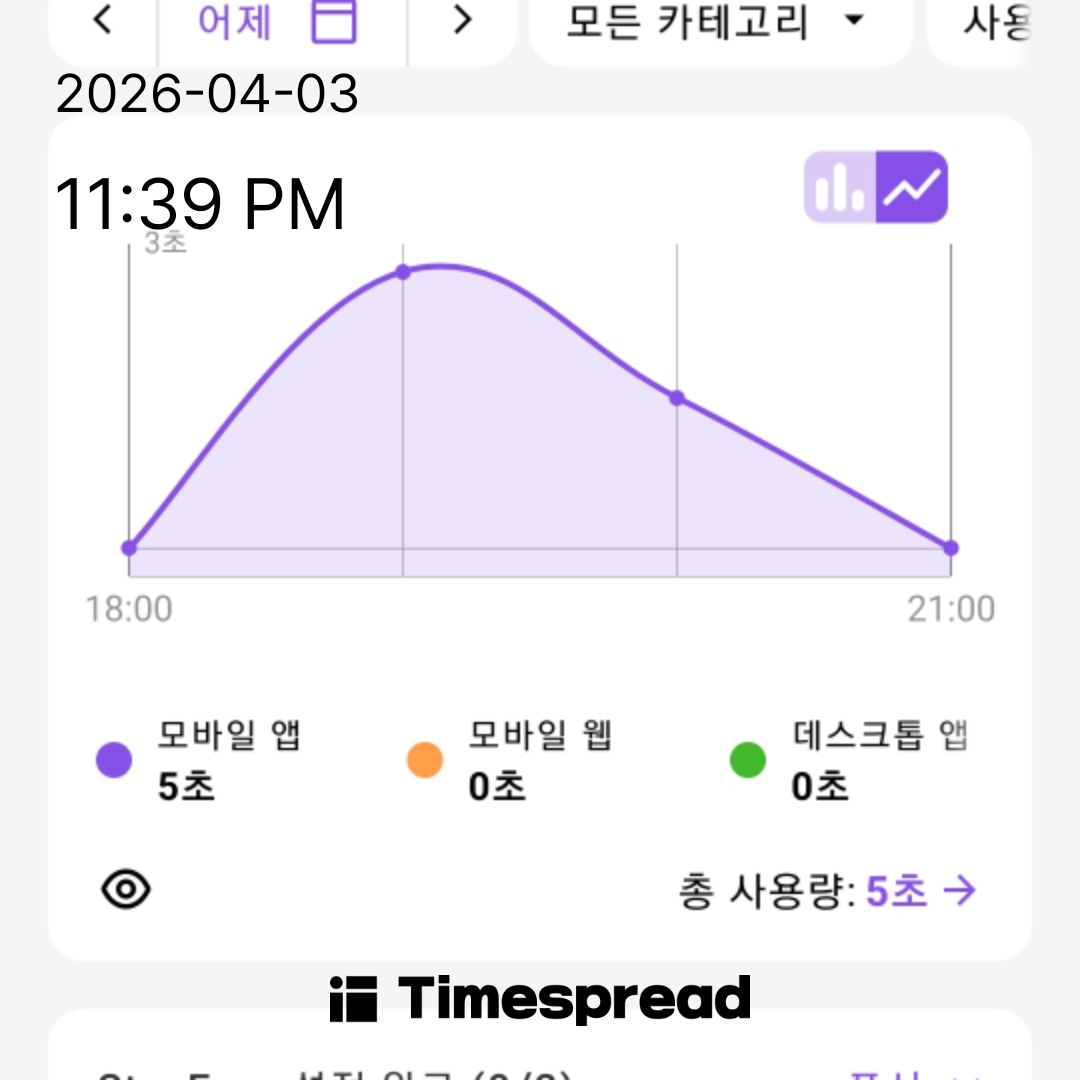Go to the previous day
Image resolution: width=1080 pixels, height=1080 pixels.
point(102,22)
